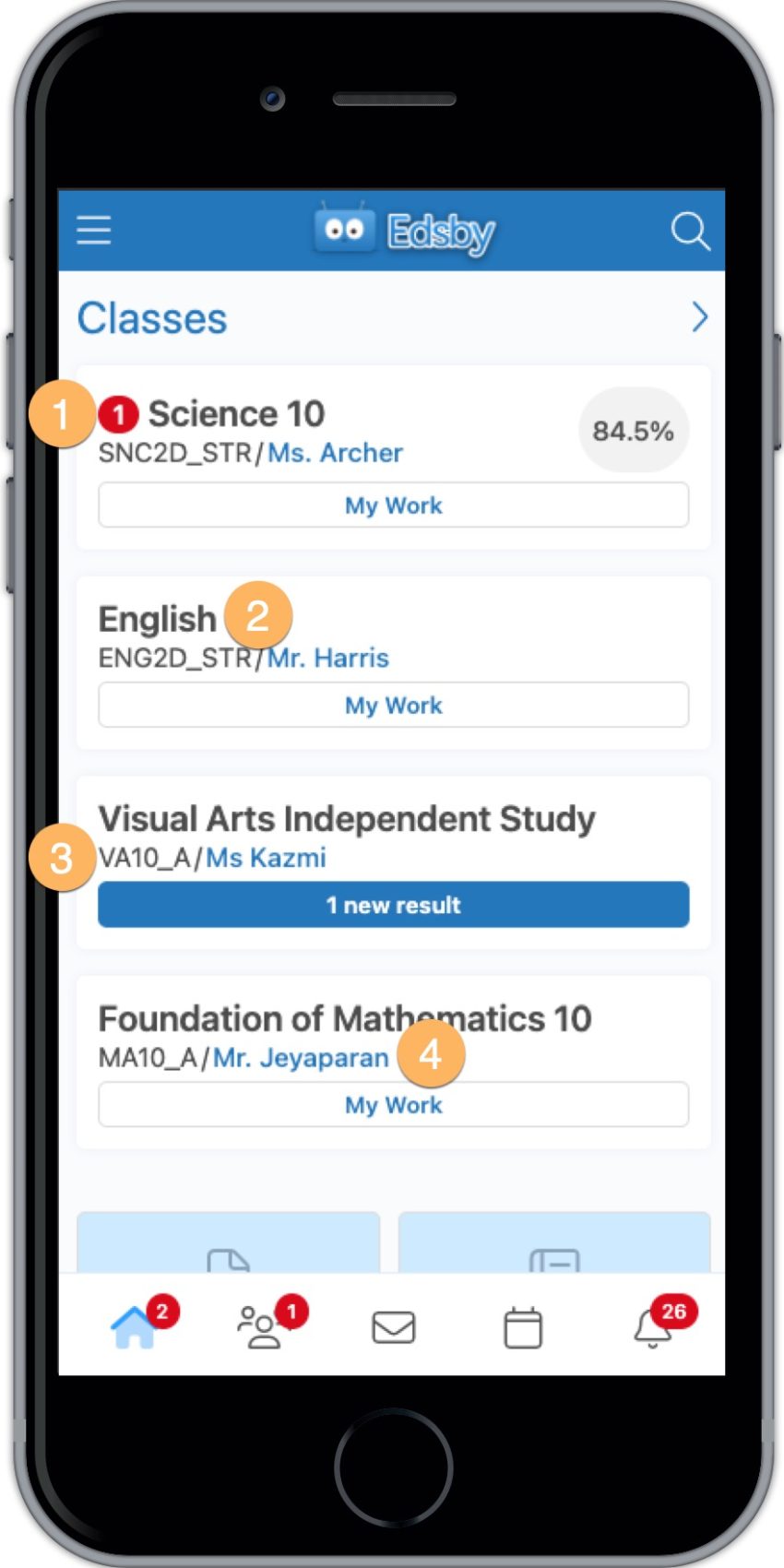The width and height of the screenshot is (784, 1568).
Task: Open the Calendar icon in bottom bar
Action: click(521, 1328)
